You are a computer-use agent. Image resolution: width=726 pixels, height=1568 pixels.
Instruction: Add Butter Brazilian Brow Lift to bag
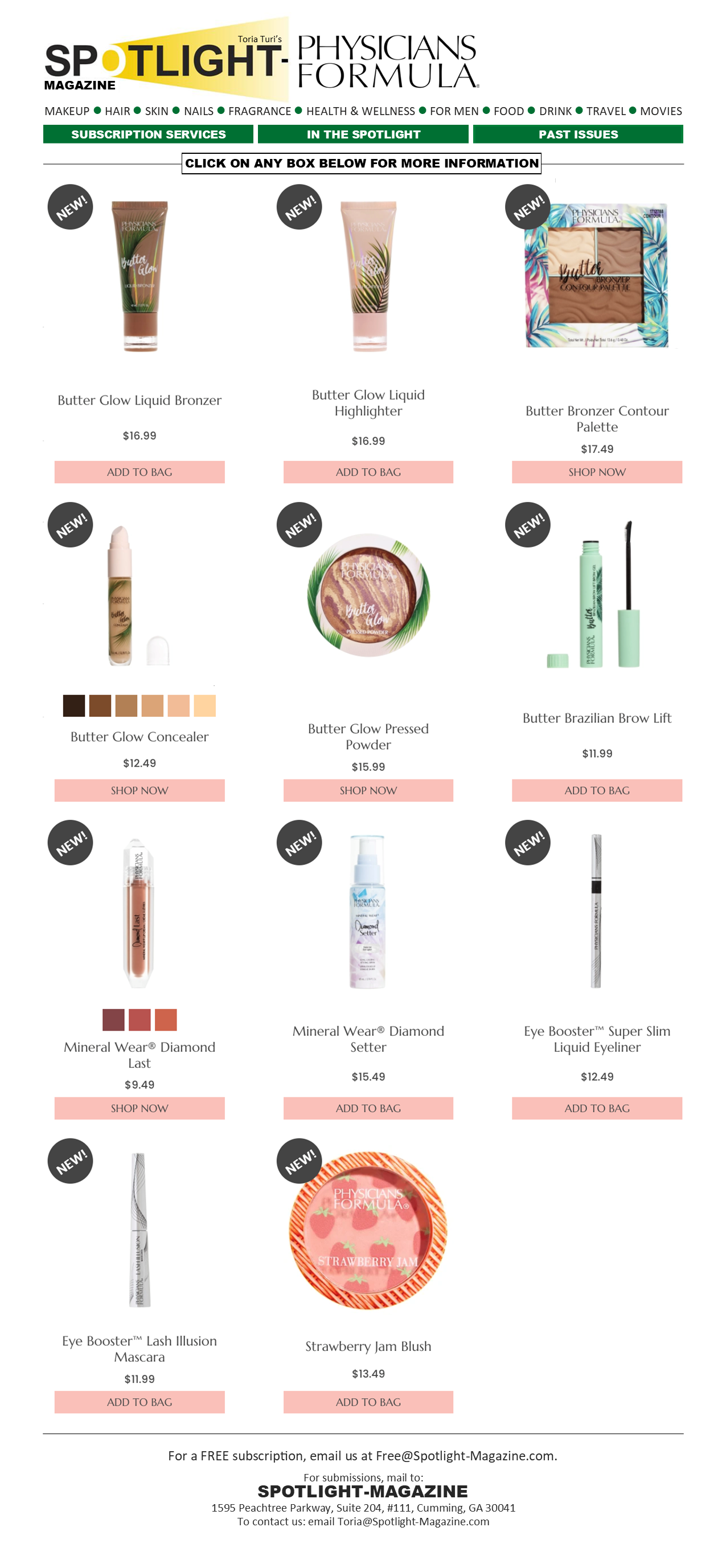(x=597, y=790)
